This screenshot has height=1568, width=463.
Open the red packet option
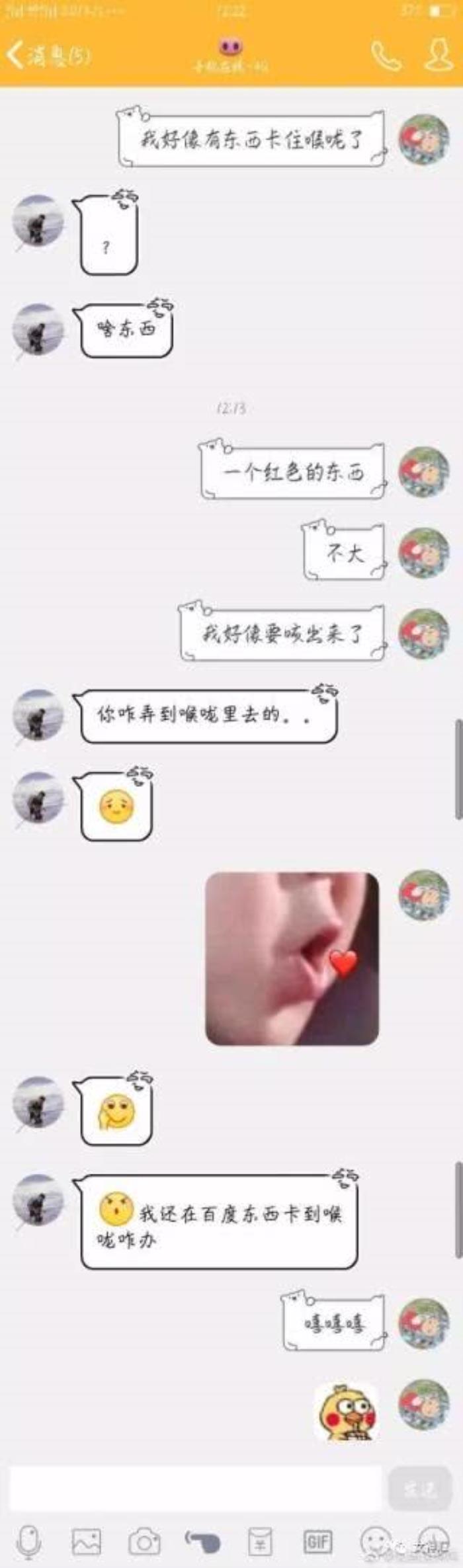click(x=260, y=1542)
